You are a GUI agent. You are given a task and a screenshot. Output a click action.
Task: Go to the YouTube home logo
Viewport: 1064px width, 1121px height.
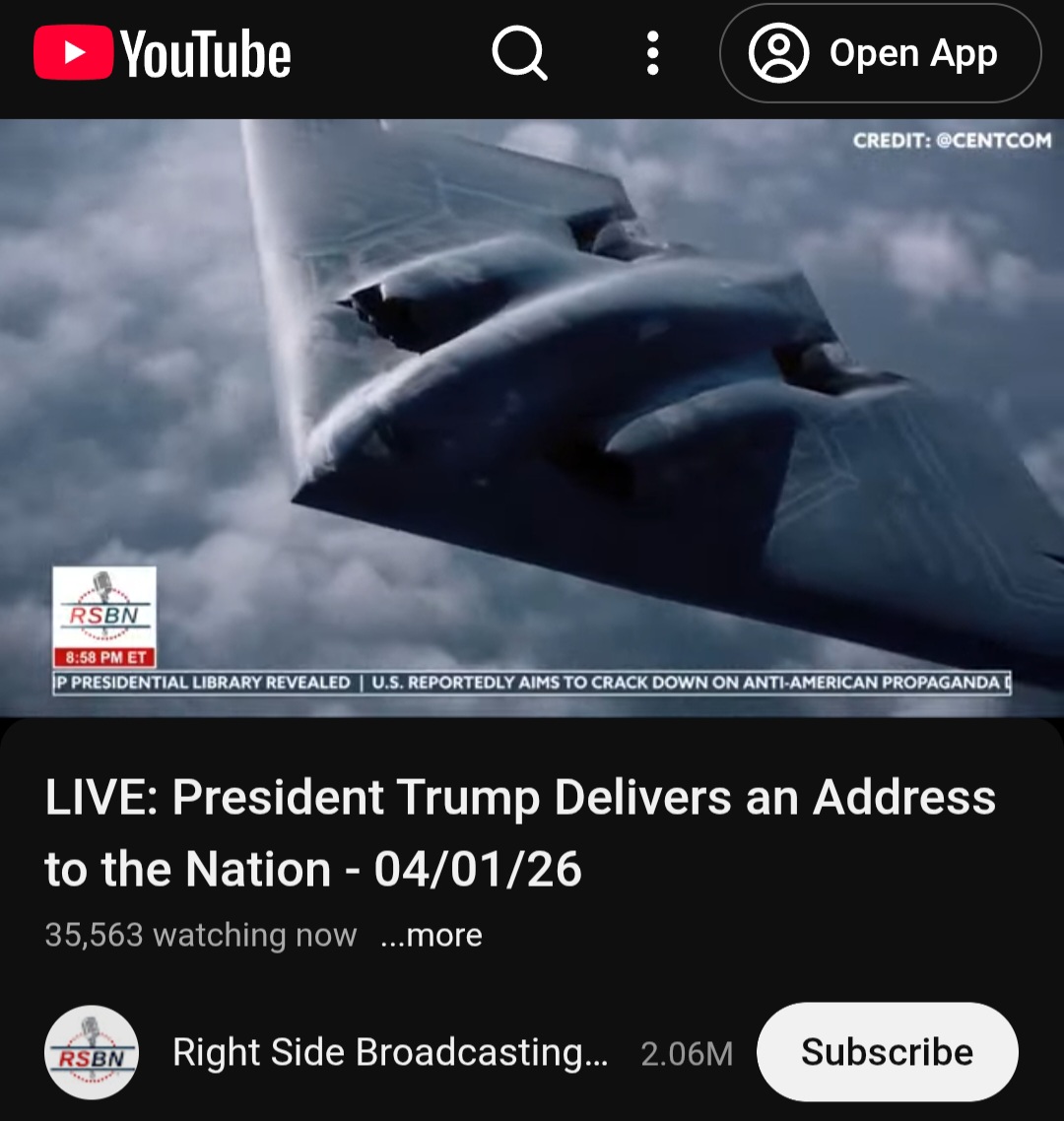point(163,53)
